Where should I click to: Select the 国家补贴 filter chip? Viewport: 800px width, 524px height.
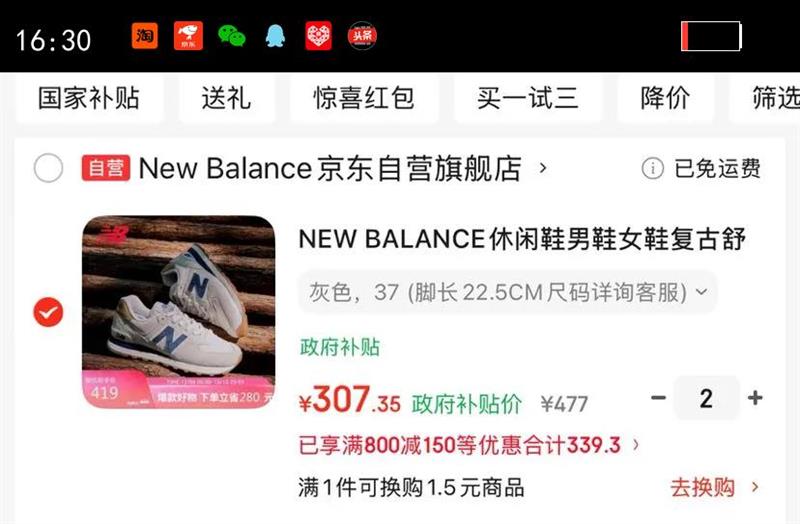tap(89, 98)
